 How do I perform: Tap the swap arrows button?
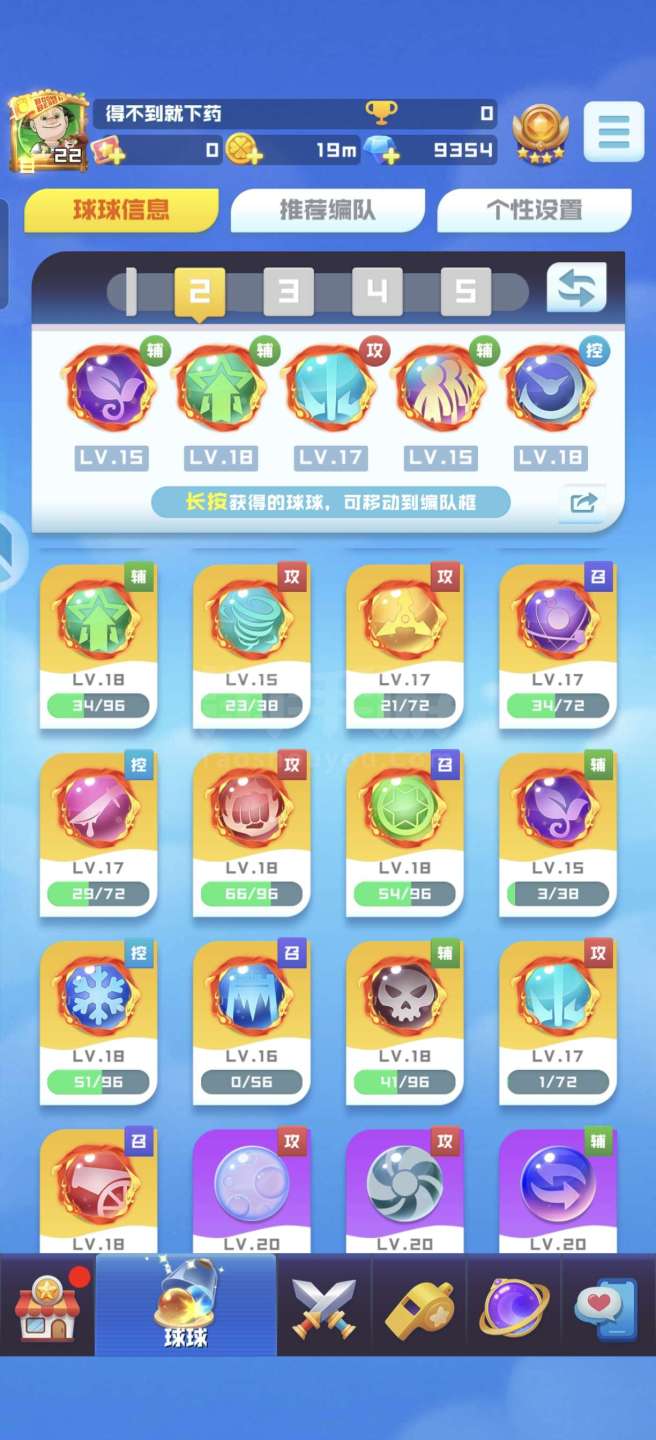pyautogui.click(x=576, y=289)
